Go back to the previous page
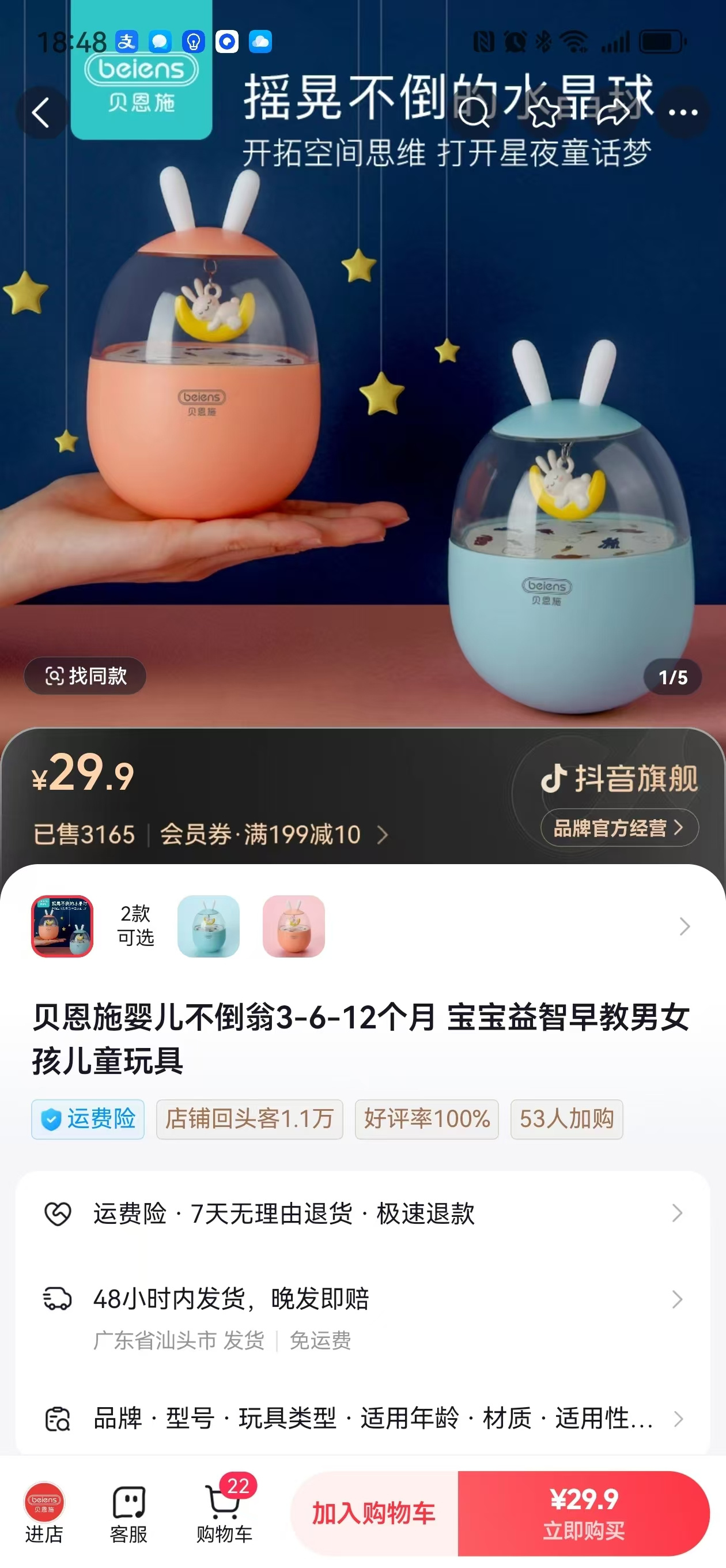Image resolution: width=726 pixels, height=1568 pixels. [41, 113]
